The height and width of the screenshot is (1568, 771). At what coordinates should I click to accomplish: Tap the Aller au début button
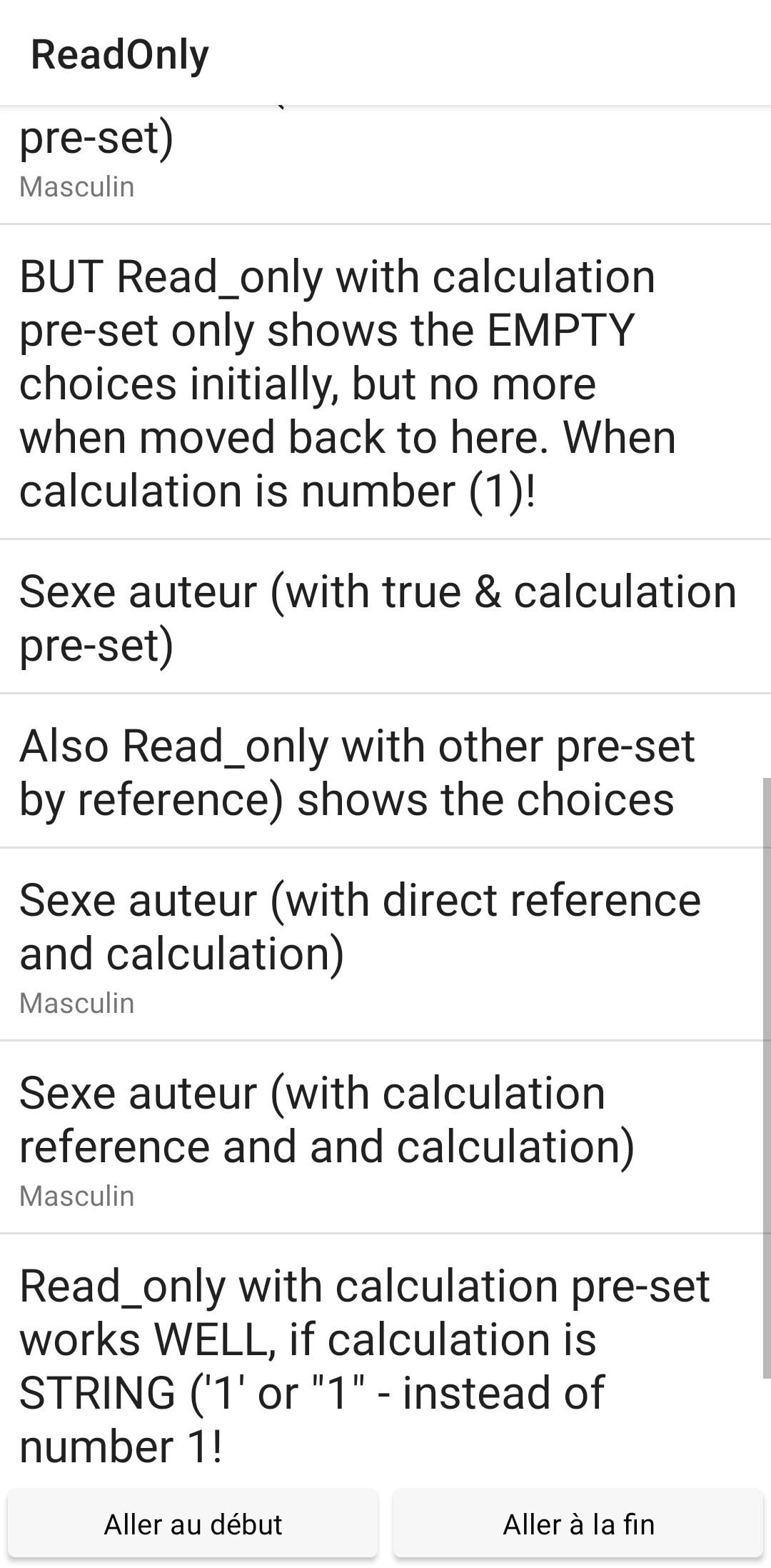tap(193, 1524)
